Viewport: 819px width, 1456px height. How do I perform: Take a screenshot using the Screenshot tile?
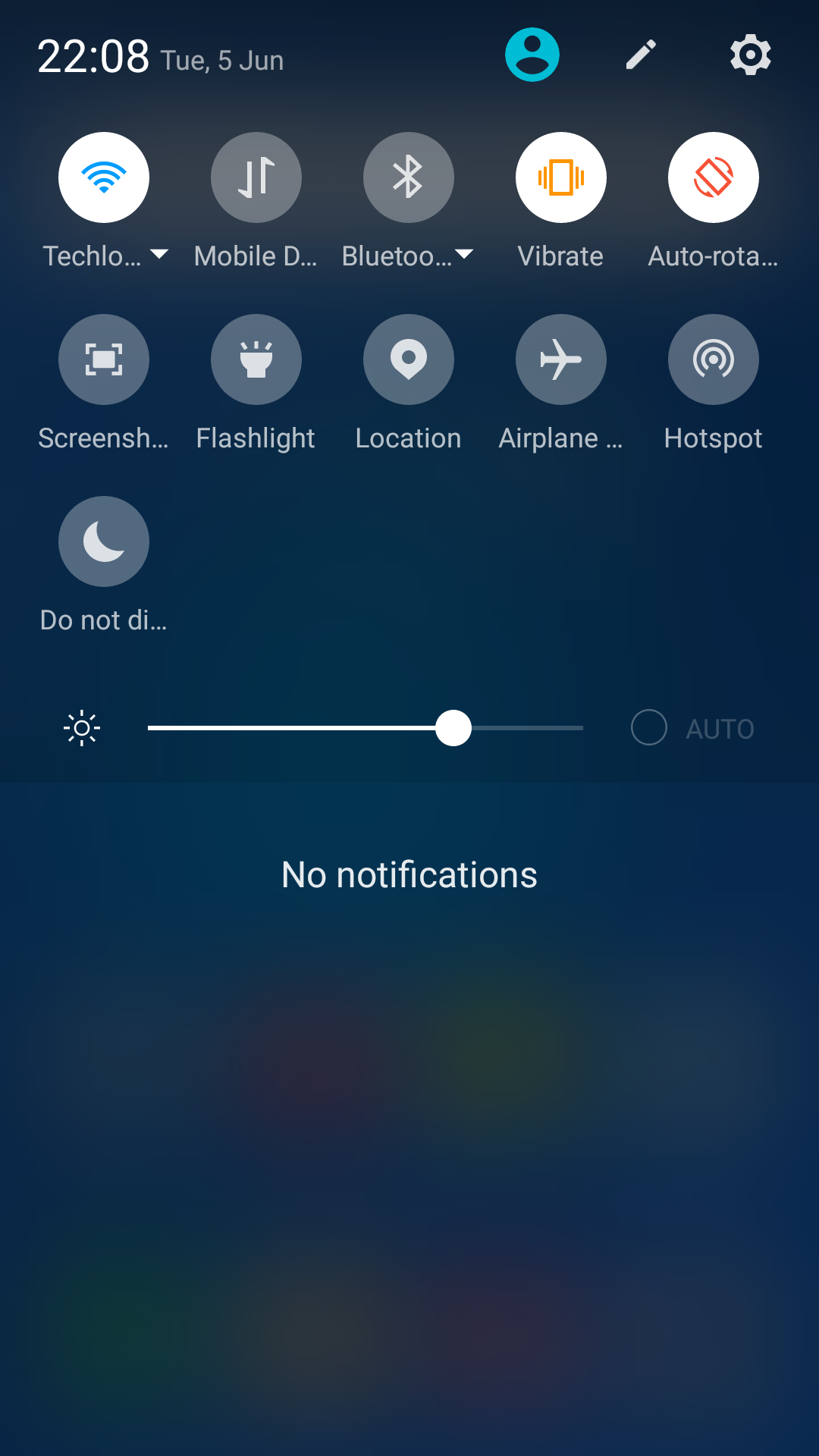(x=104, y=359)
